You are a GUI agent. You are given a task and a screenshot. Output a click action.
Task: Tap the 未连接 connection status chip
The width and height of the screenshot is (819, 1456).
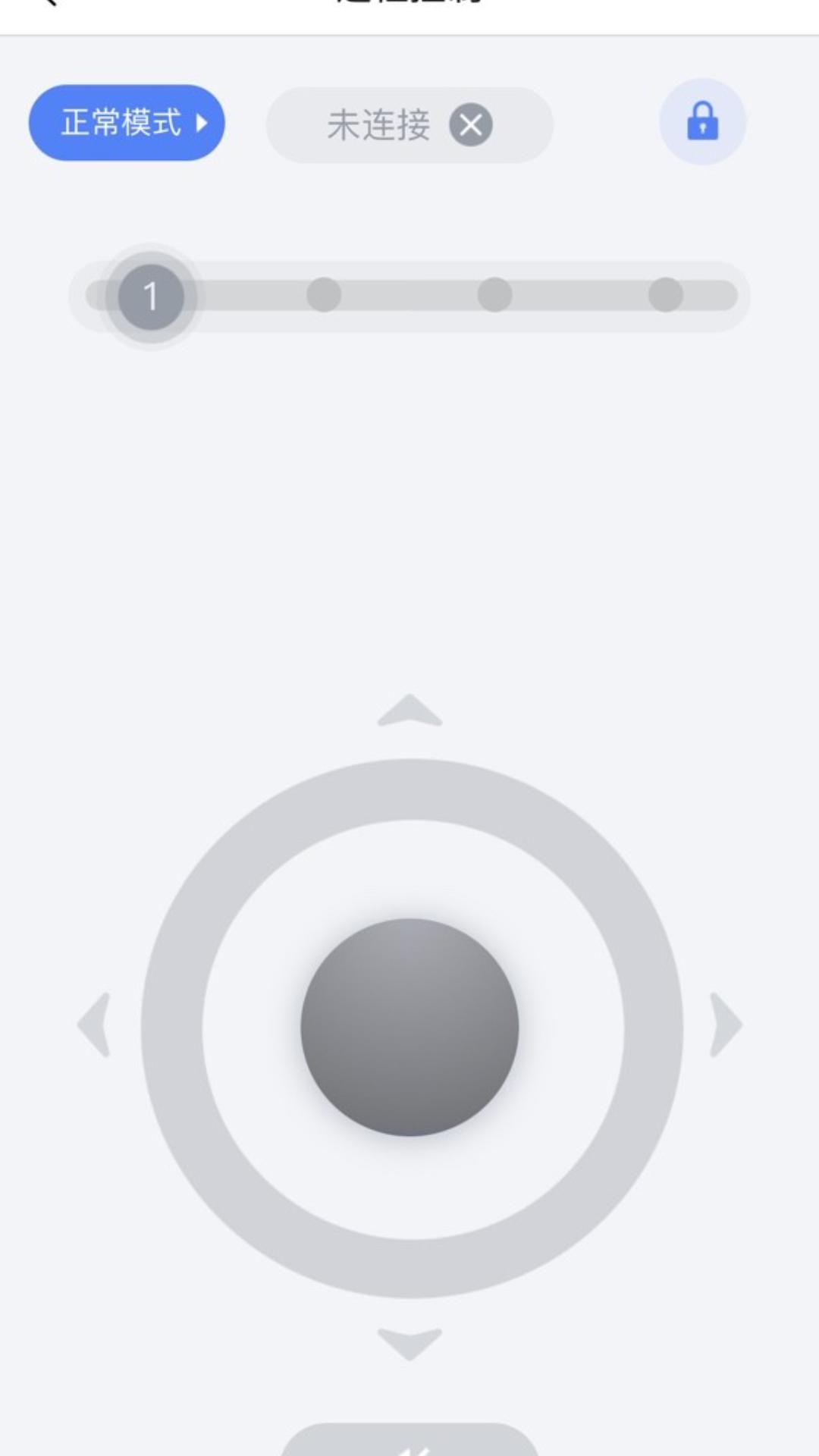click(409, 125)
